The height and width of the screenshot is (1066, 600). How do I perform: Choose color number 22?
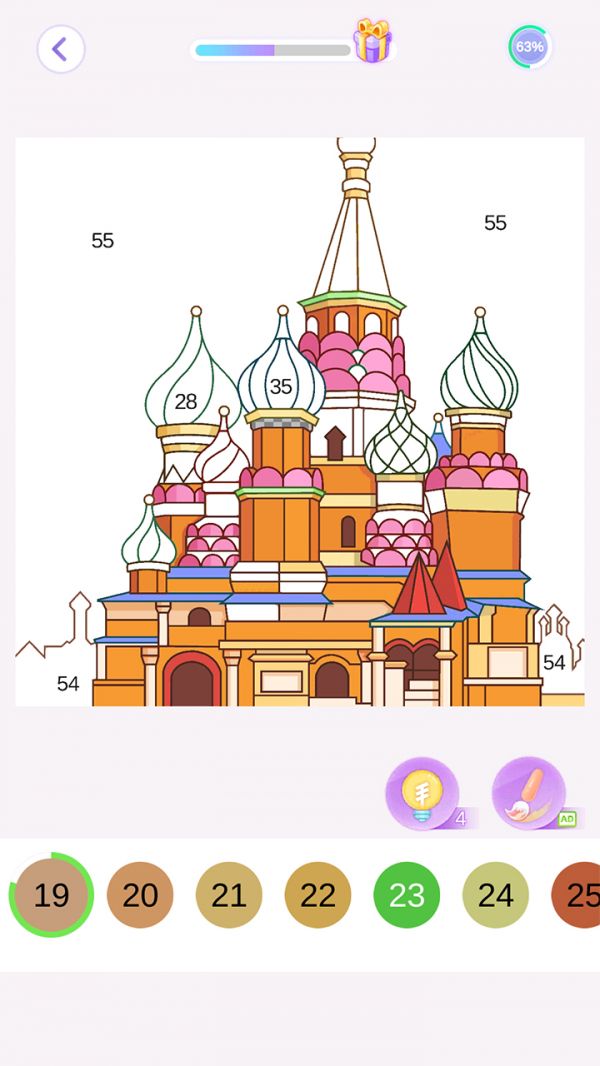point(318,895)
